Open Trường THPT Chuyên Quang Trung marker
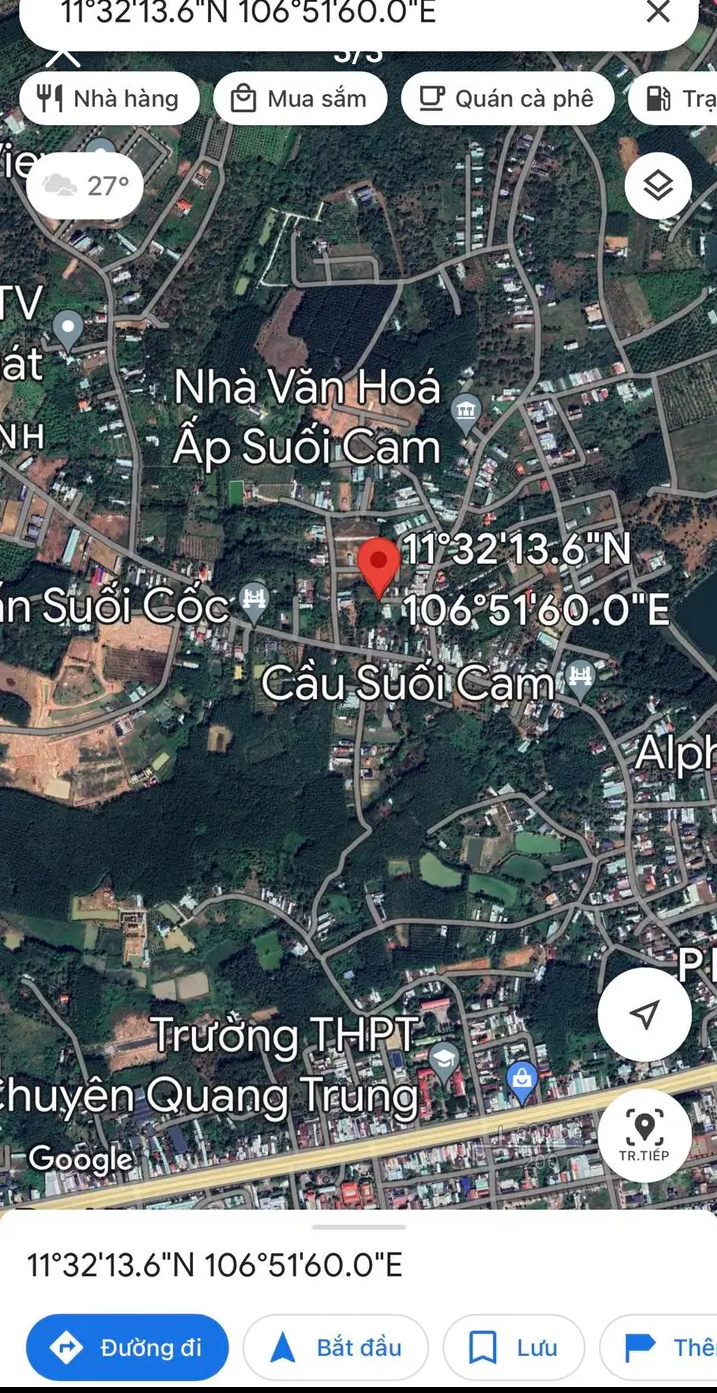 [x=443, y=1058]
